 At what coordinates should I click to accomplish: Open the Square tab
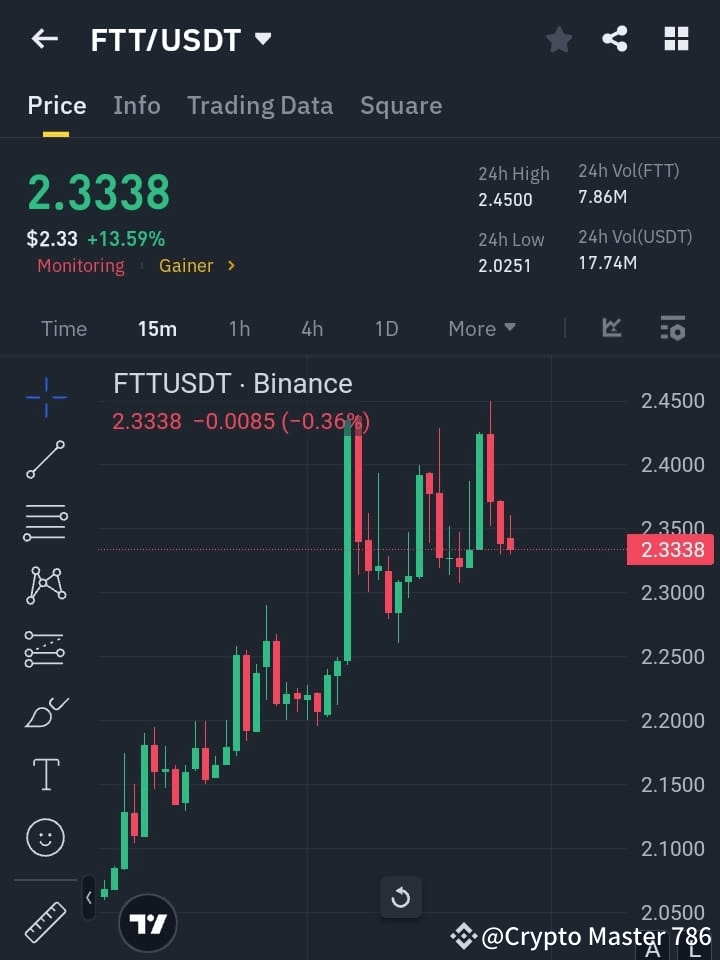point(401,105)
